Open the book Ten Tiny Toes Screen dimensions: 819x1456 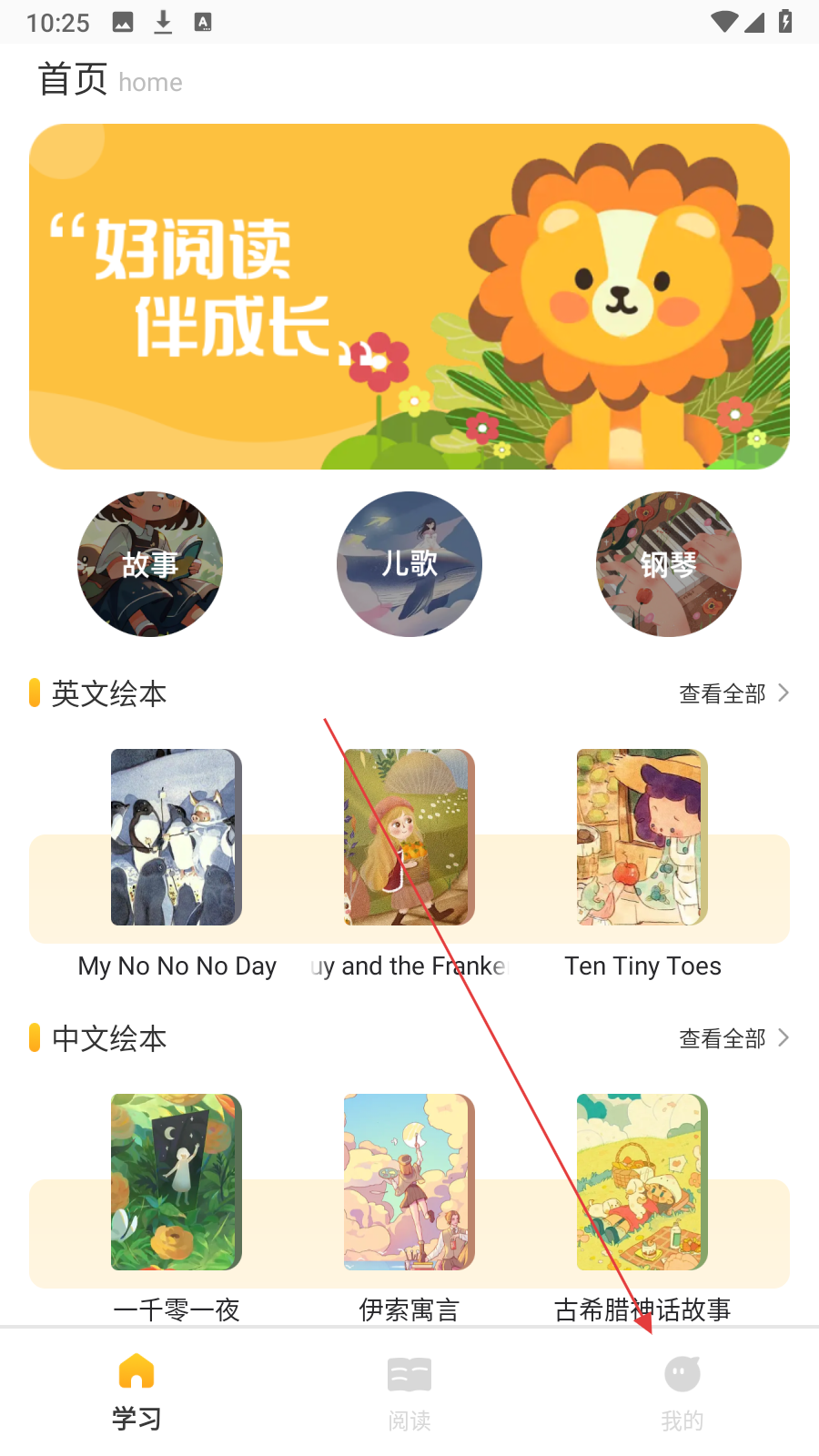click(x=642, y=838)
